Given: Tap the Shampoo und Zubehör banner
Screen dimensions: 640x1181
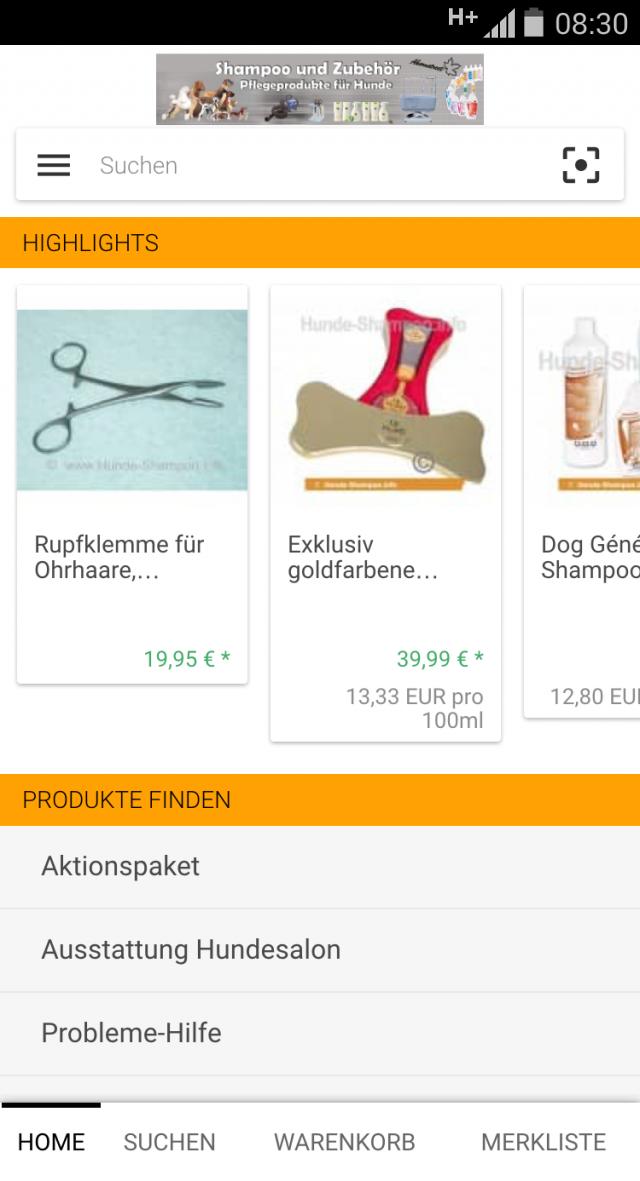Looking at the screenshot, I should pyautogui.click(x=320, y=89).
